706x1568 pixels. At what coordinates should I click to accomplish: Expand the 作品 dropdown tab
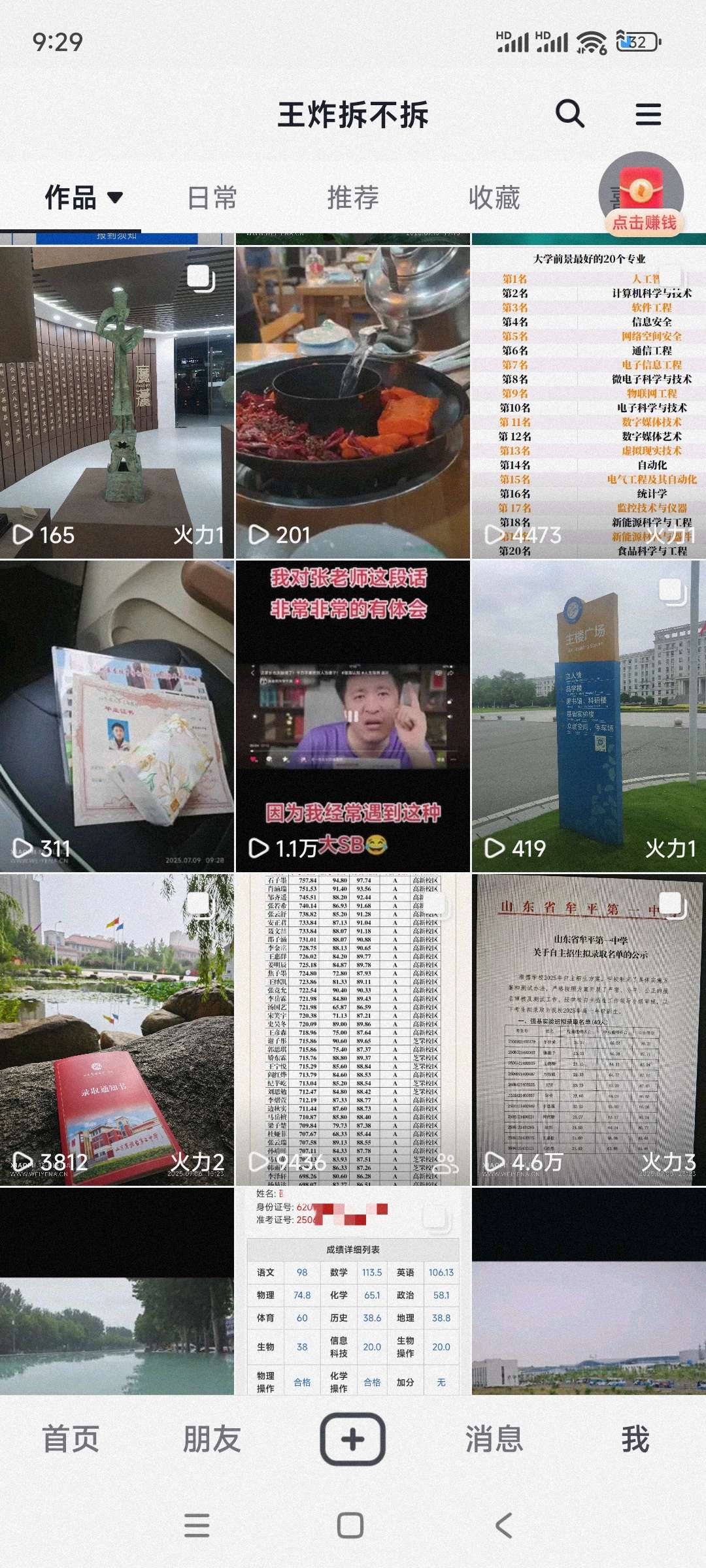pos(83,197)
